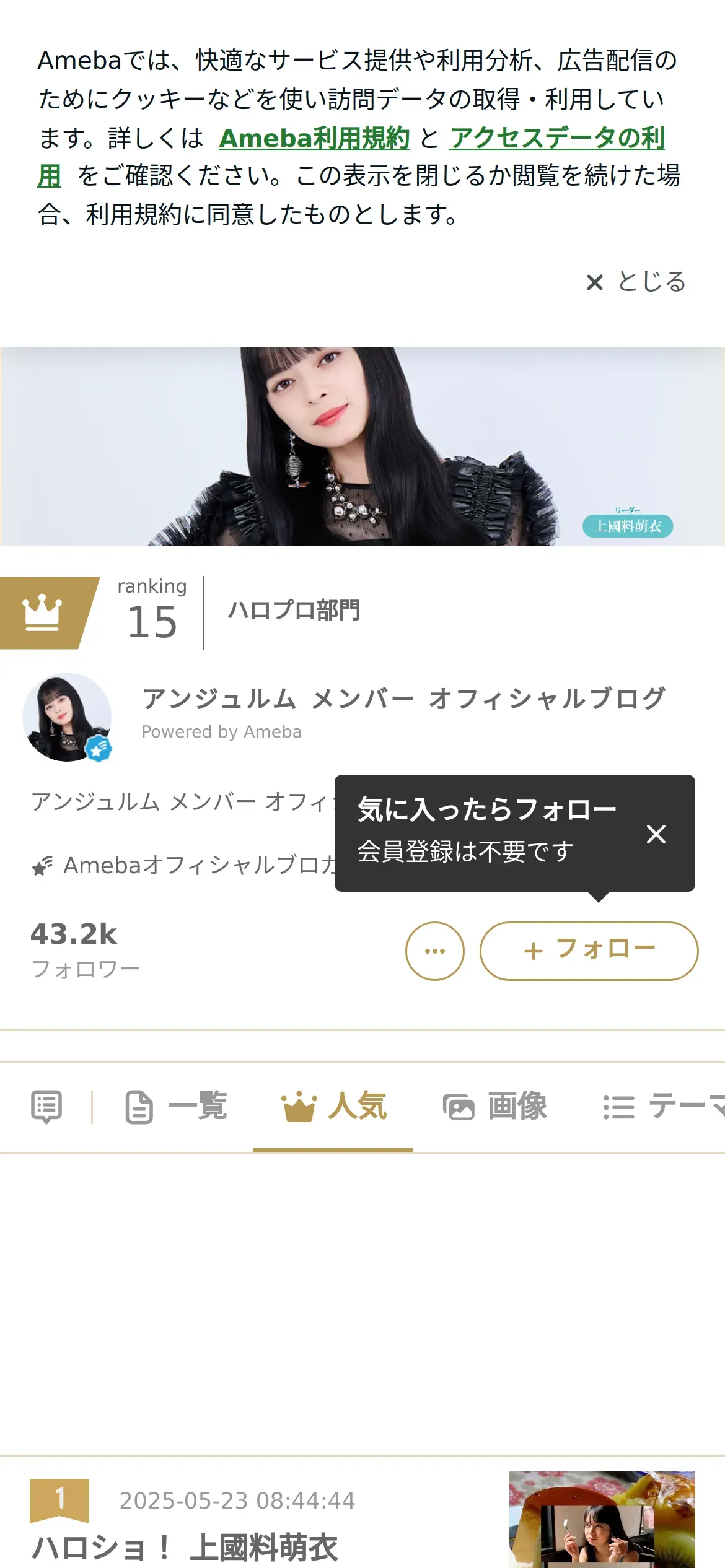Follow this blog with フォロー button
The height and width of the screenshot is (1568, 725).
(589, 951)
